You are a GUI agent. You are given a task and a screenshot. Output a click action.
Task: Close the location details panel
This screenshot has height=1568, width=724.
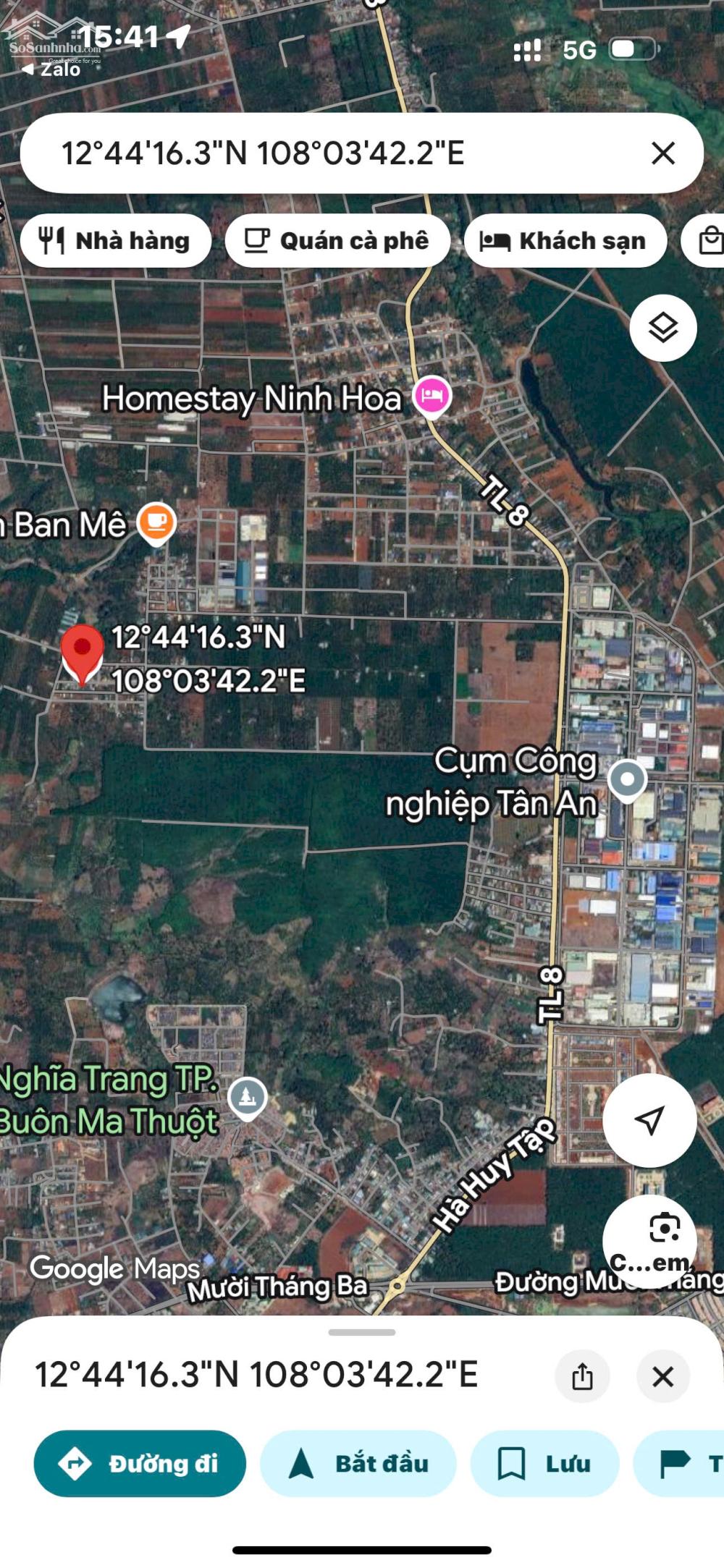tap(662, 1376)
